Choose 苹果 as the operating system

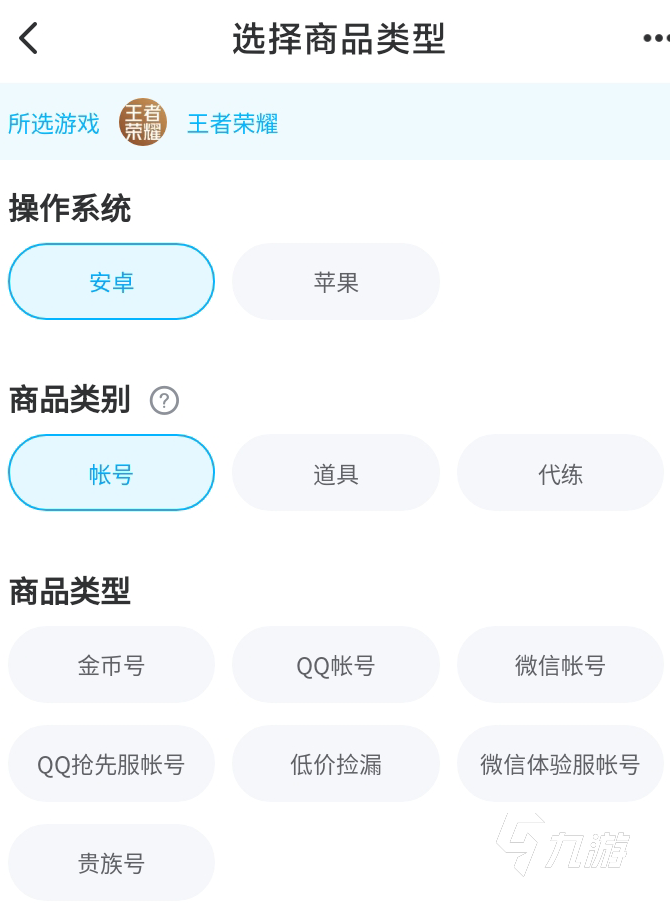336,282
